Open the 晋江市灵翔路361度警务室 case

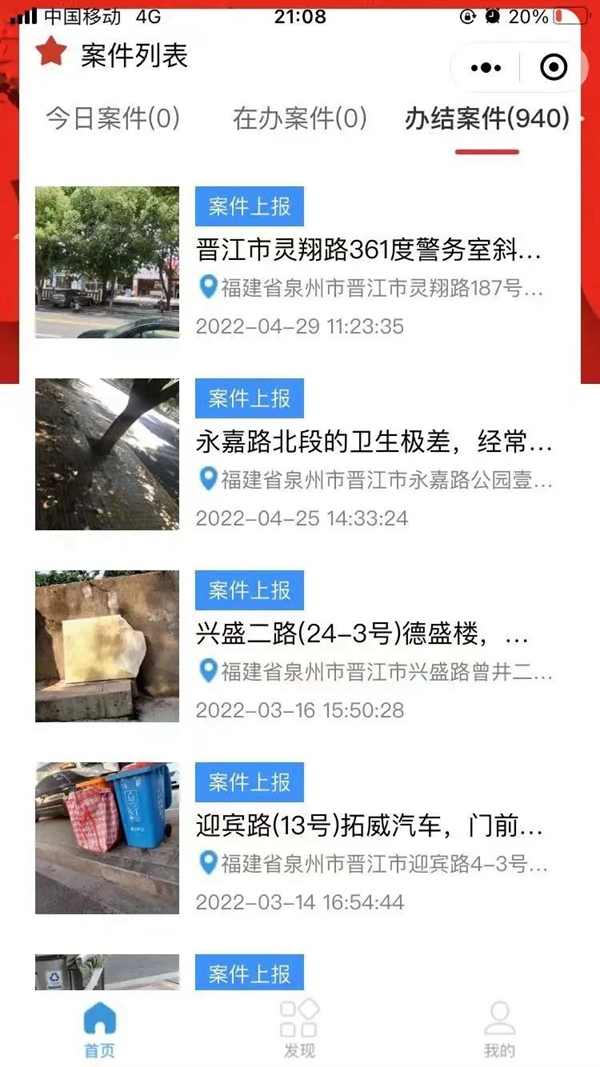(372, 249)
